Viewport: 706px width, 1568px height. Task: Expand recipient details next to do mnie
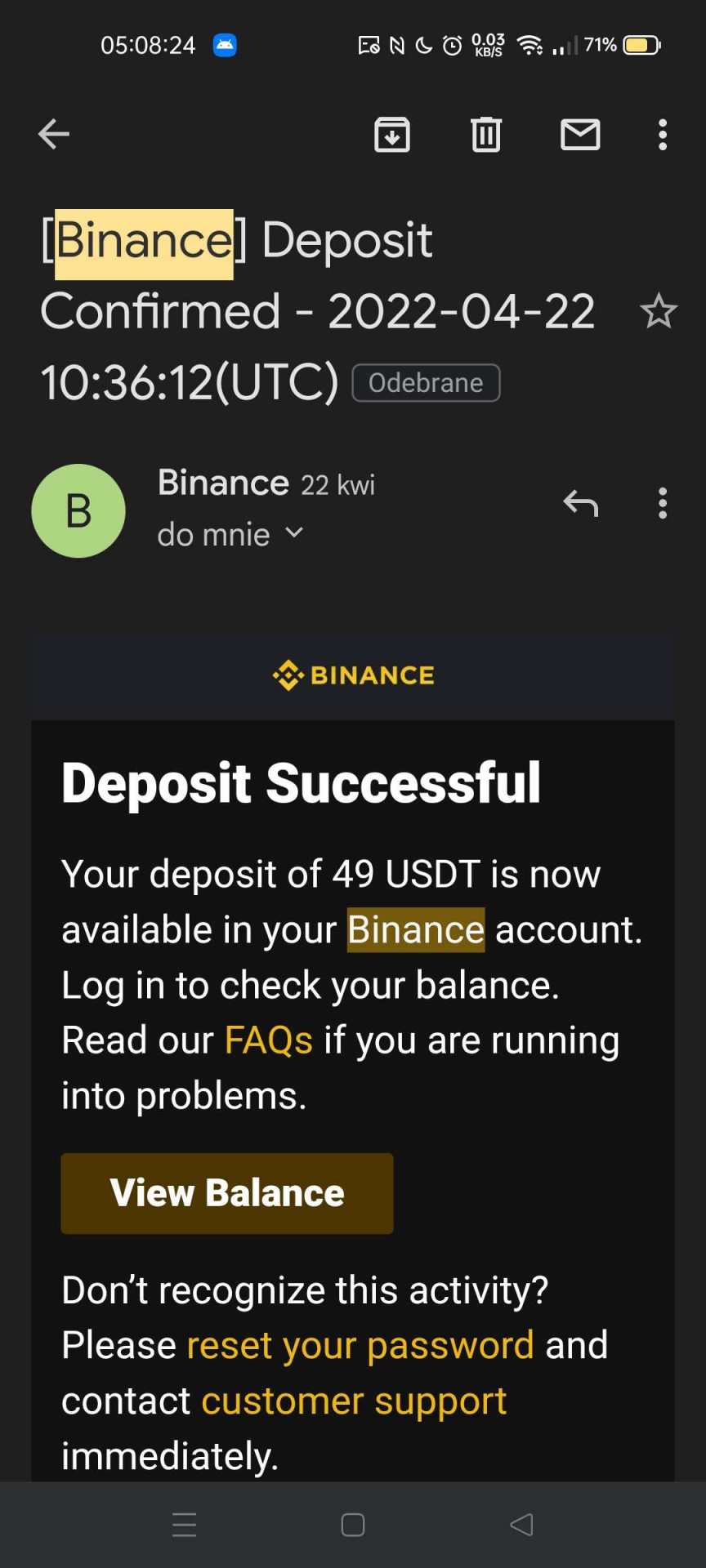pyautogui.click(x=294, y=533)
